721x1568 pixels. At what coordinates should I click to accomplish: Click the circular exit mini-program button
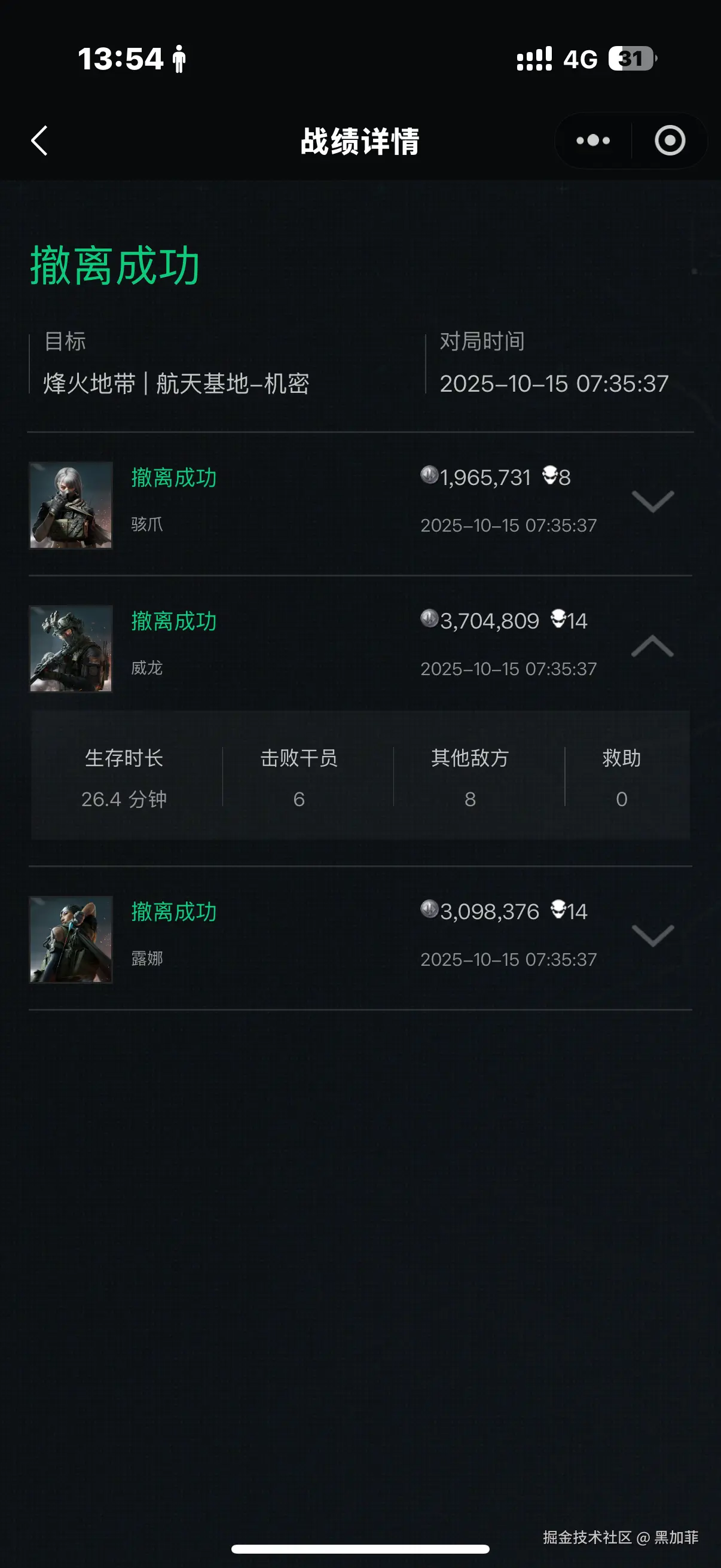(669, 141)
